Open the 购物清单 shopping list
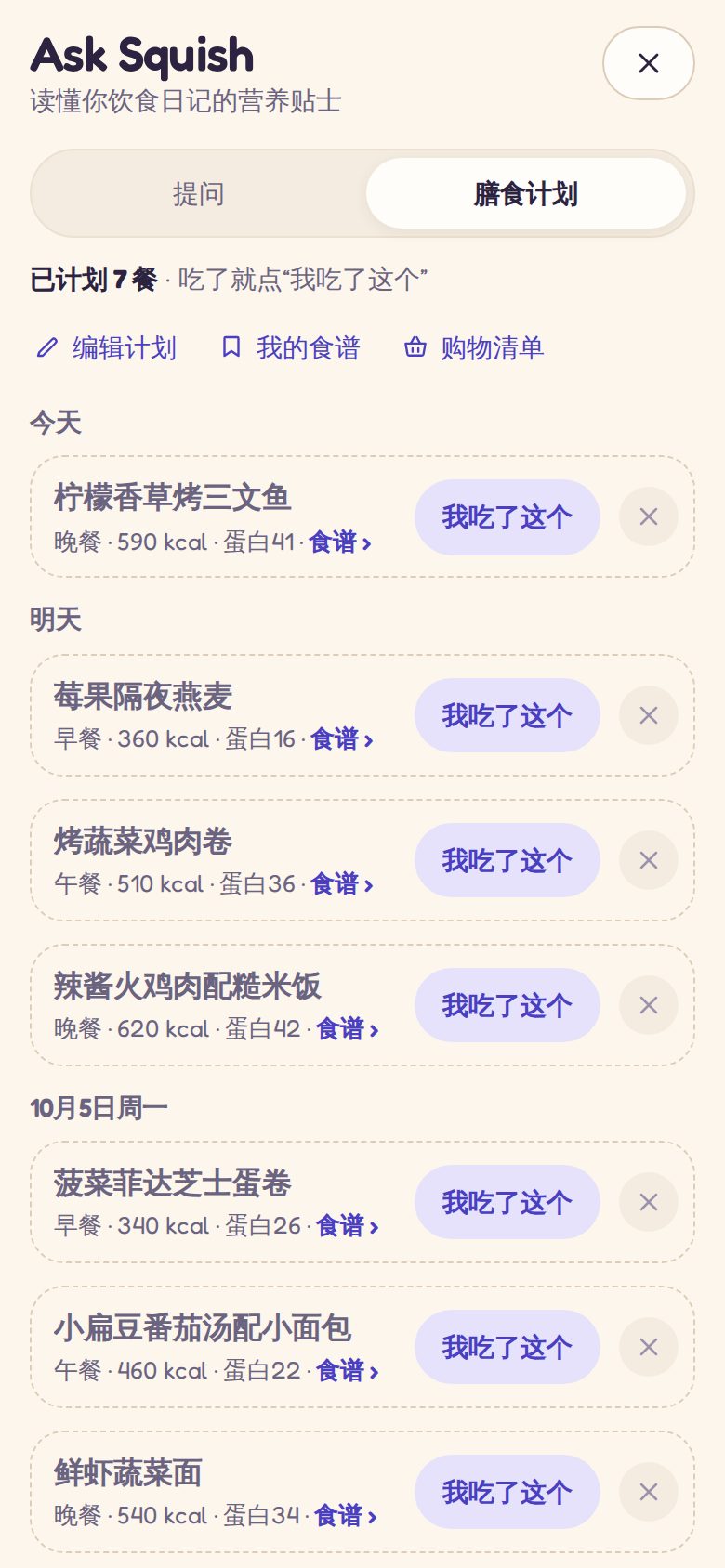The height and width of the screenshot is (1568, 725). (474, 347)
